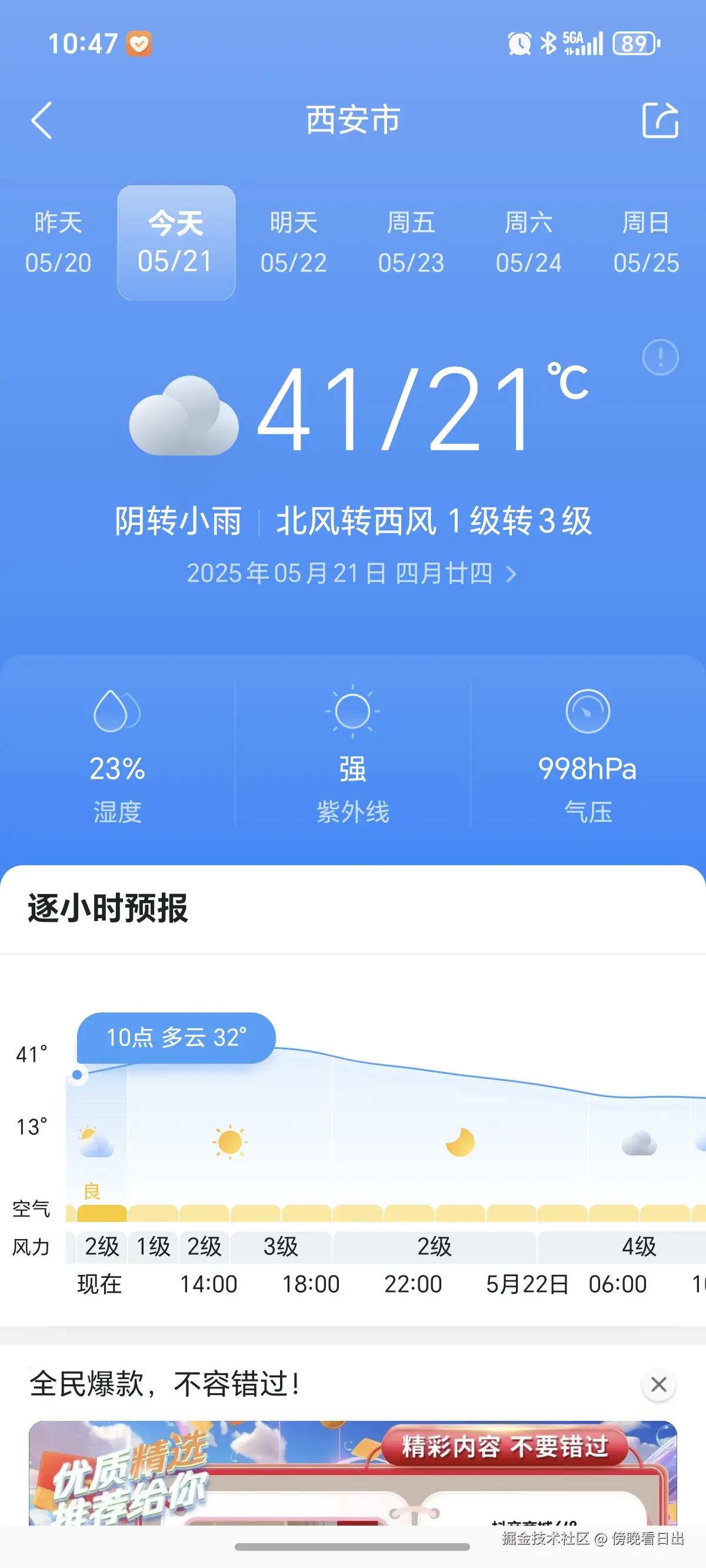706x1568 pixels.
Task: Expand the lunar calendar date details
Action: click(351, 573)
